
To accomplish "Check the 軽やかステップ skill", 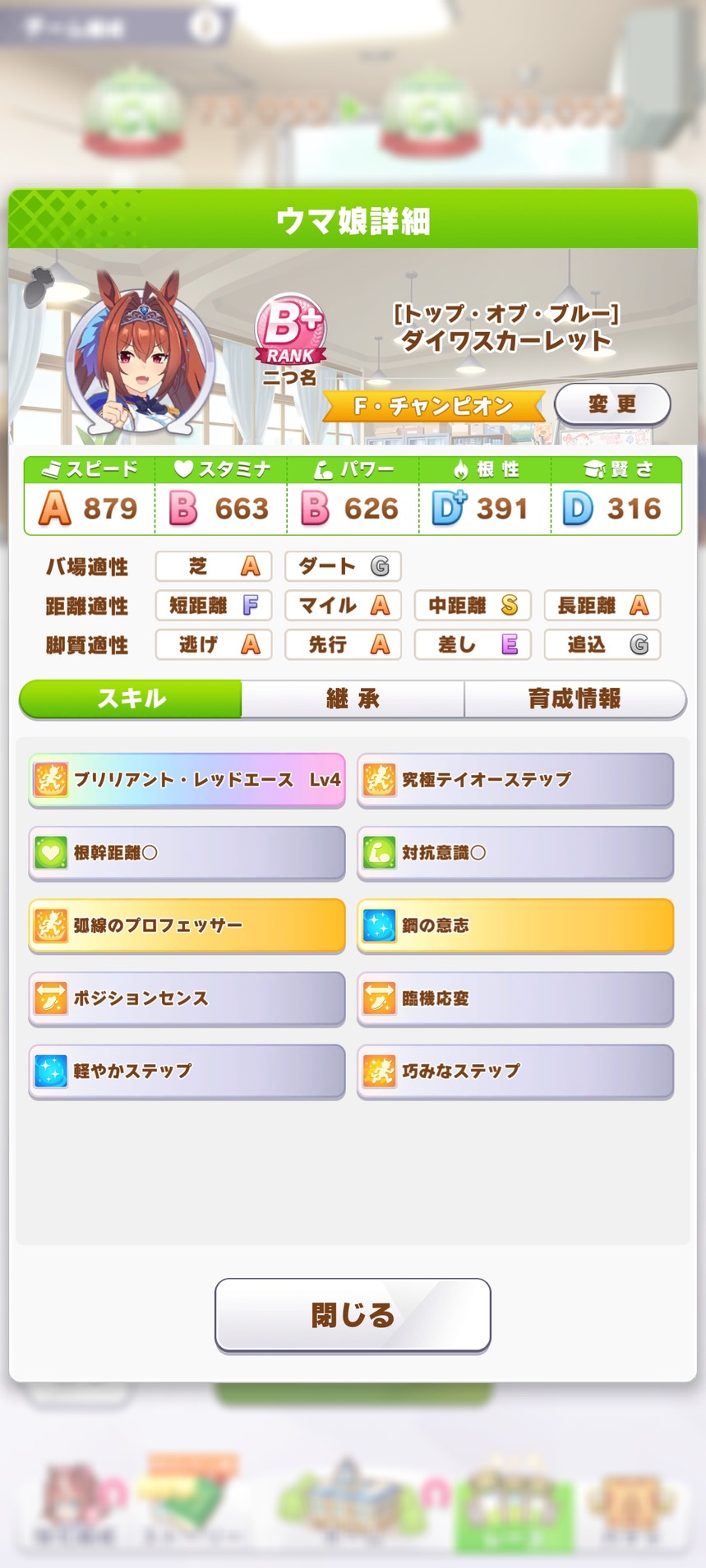I will pos(187,1071).
